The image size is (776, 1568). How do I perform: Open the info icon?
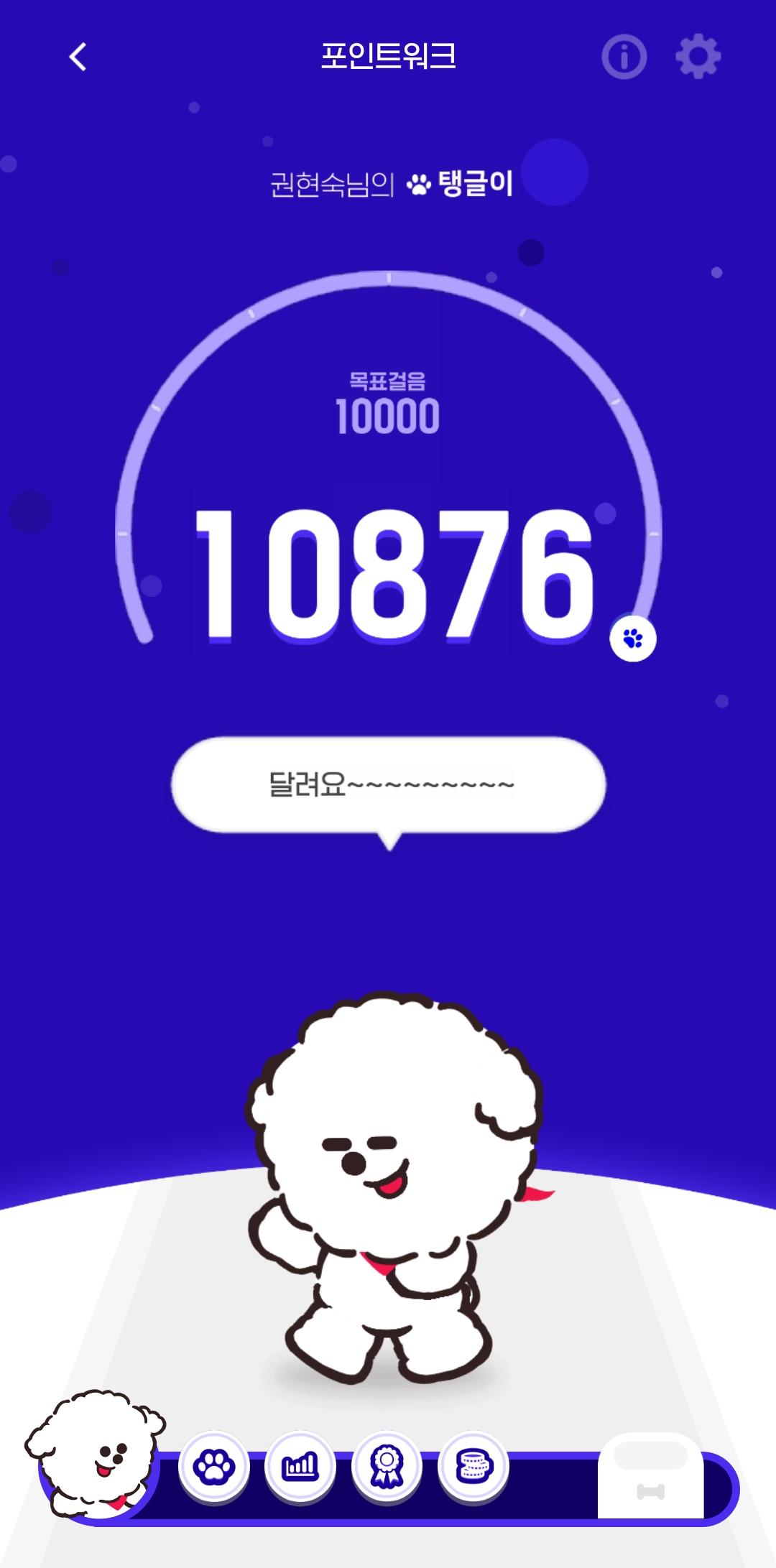pyautogui.click(x=624, y=56)
